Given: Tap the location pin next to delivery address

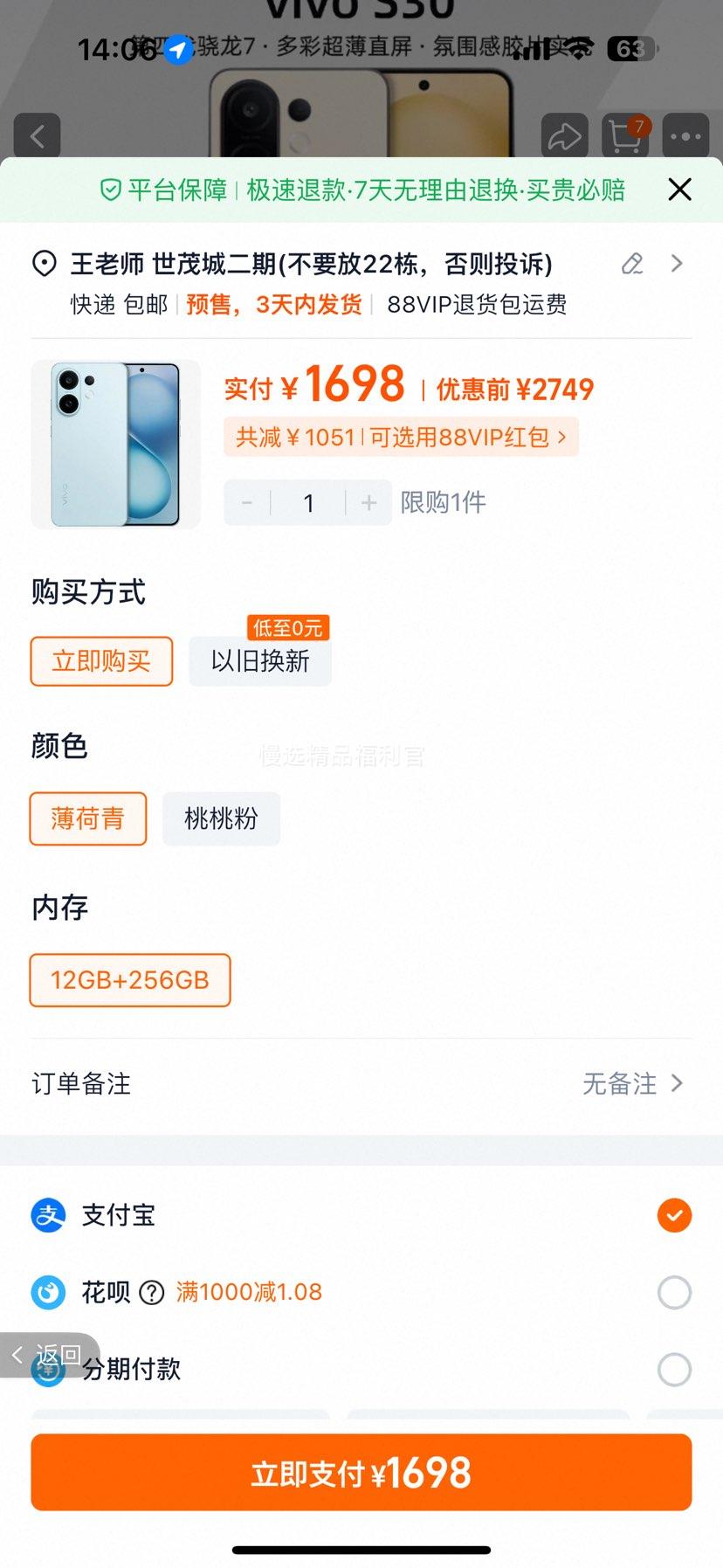Looking at the screenshot, I should tap(44, 263).
